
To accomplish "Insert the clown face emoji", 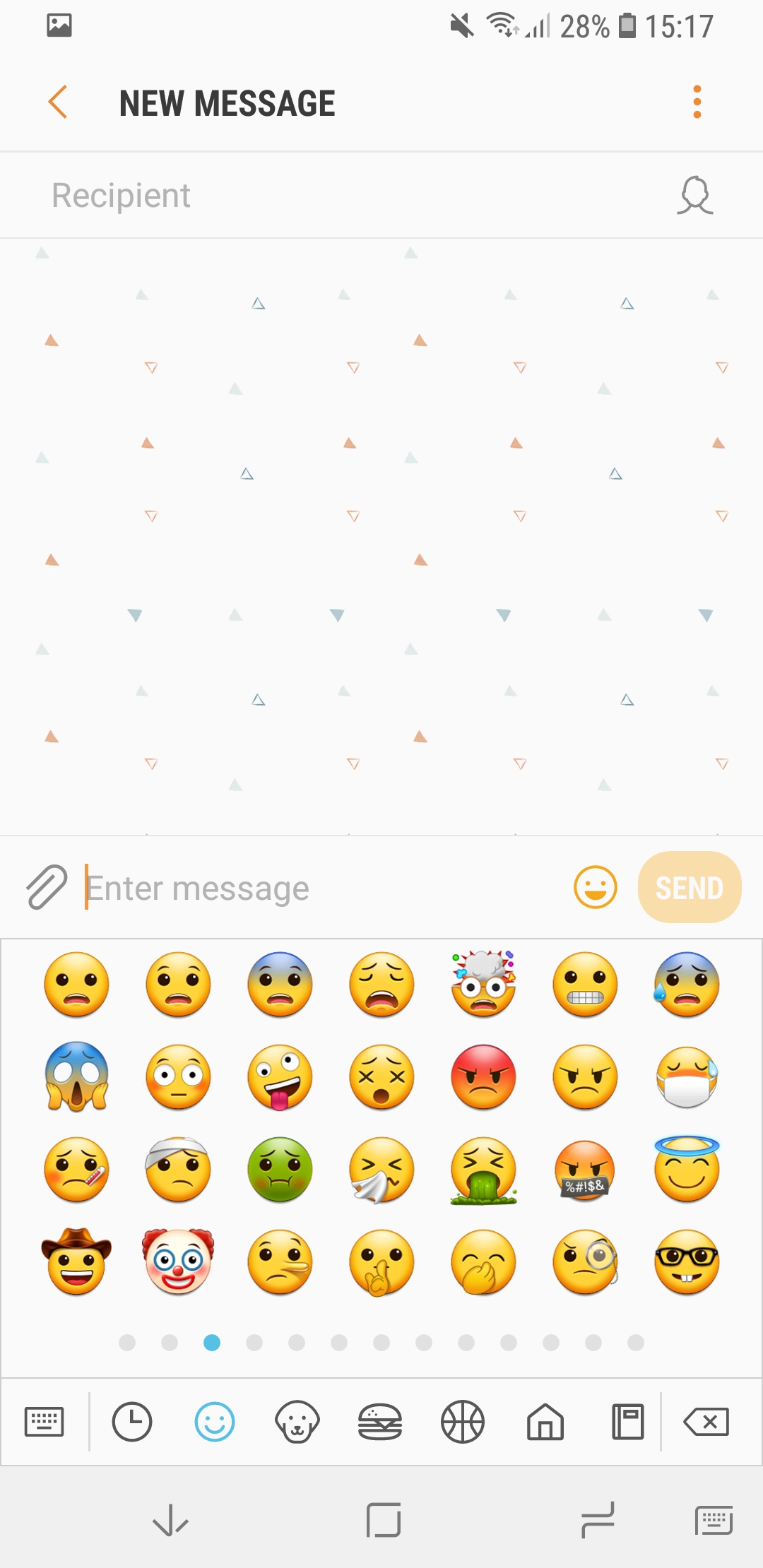I will click(178, 1261).
